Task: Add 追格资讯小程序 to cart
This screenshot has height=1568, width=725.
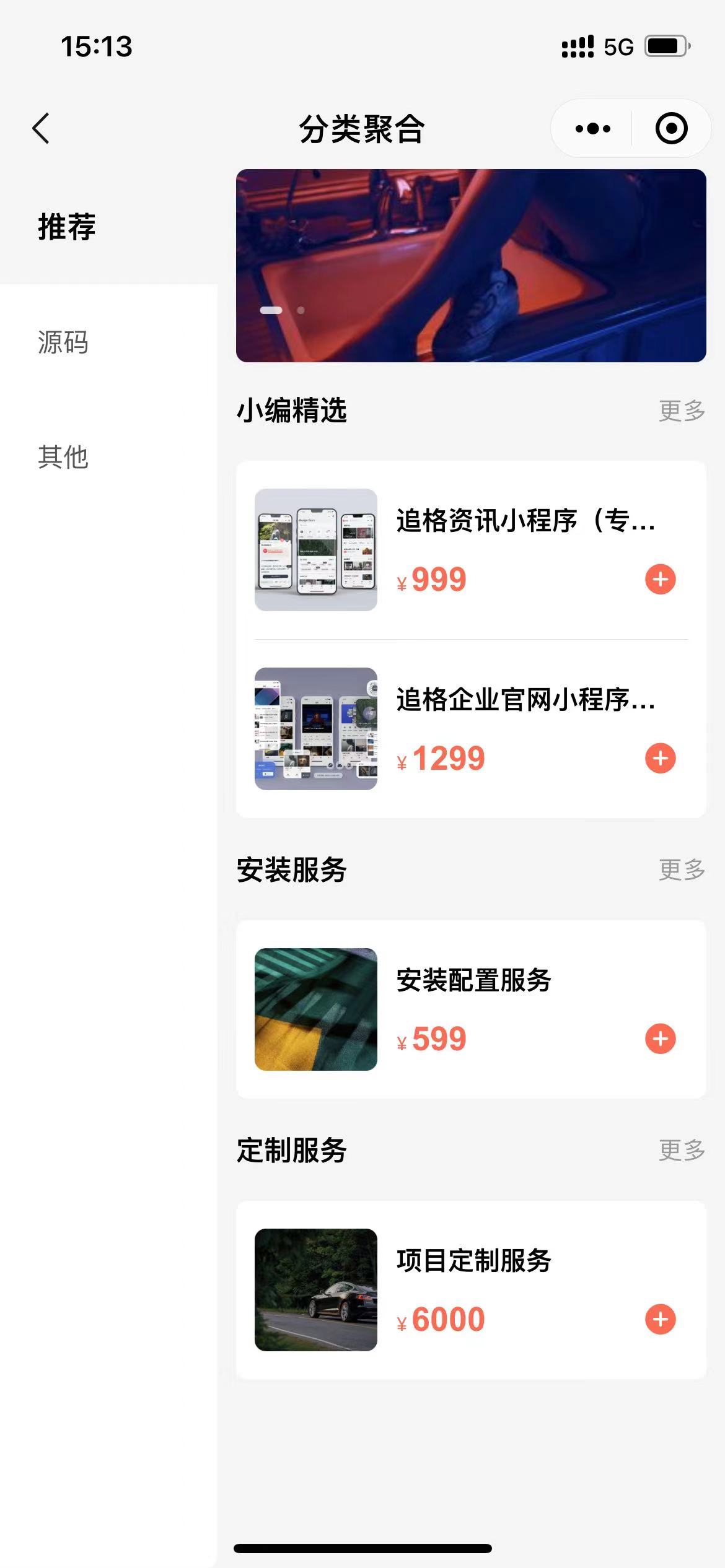Action: [661, 580]
